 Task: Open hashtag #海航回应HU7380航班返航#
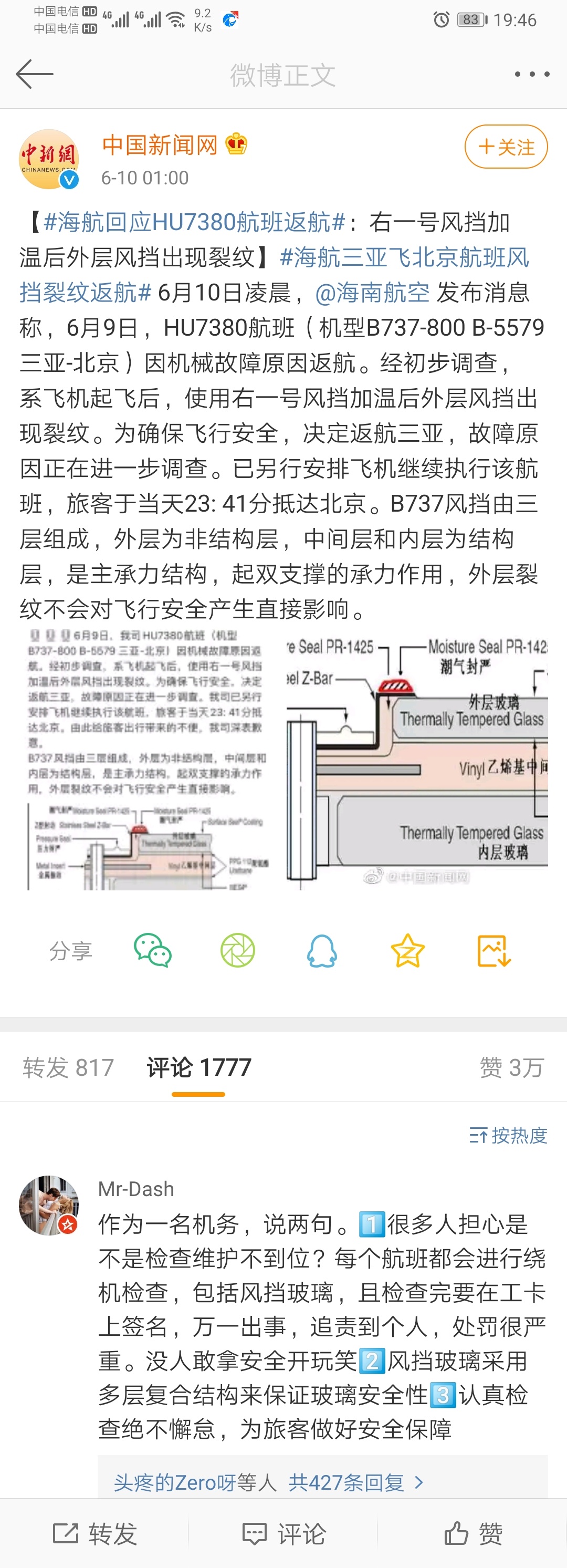194,223
